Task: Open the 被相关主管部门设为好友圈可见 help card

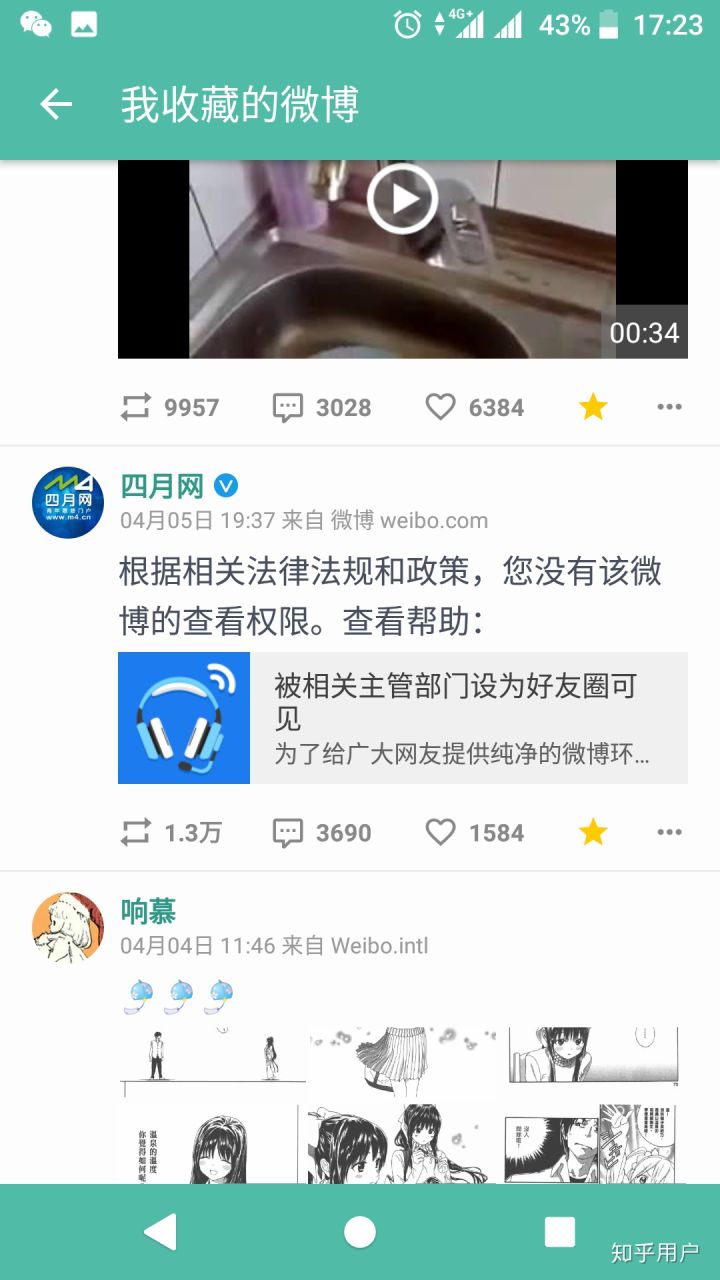Action: coord(403,718)
